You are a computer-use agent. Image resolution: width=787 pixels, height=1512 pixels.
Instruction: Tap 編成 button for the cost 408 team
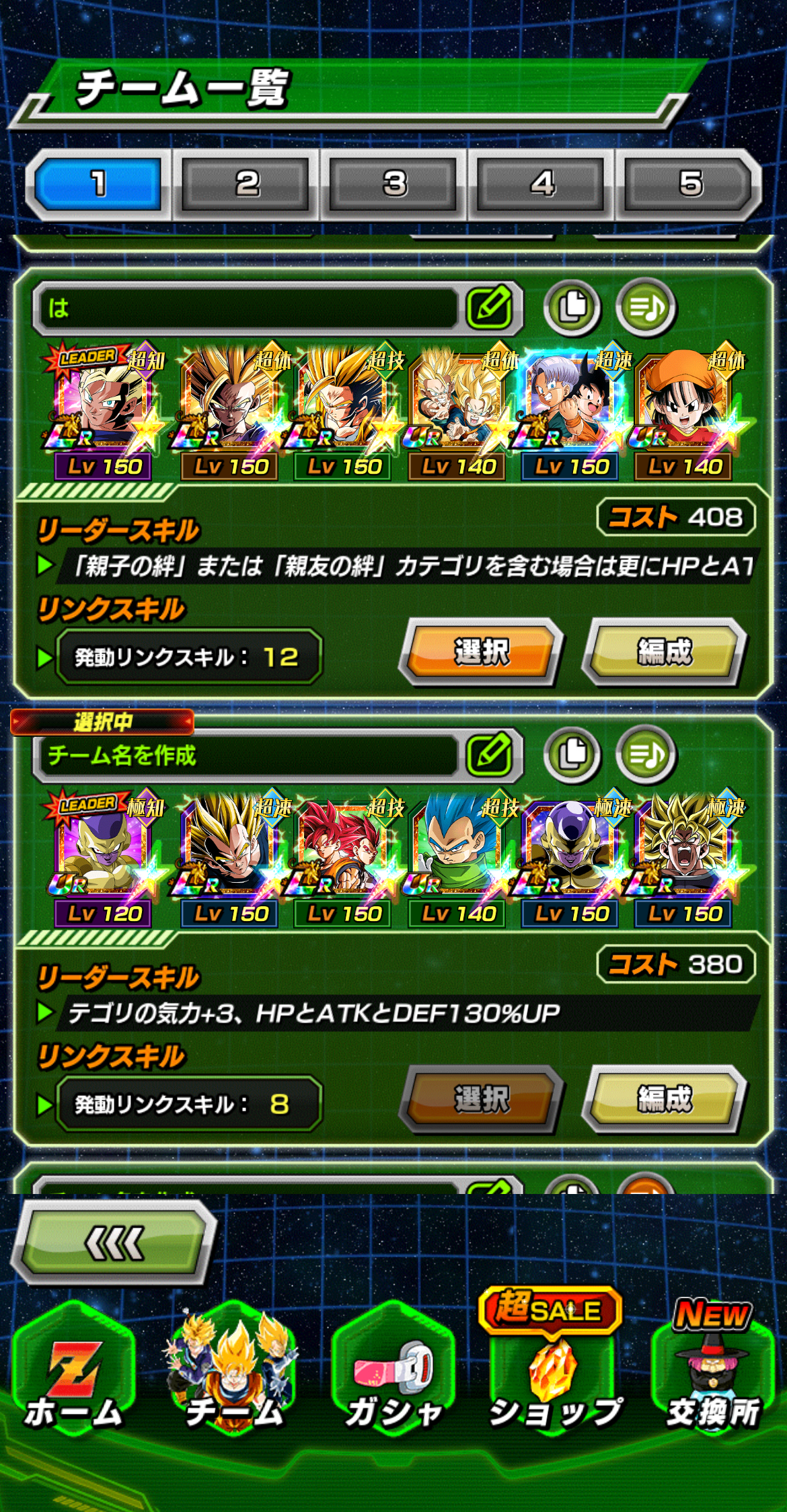[x=665, y=652]
